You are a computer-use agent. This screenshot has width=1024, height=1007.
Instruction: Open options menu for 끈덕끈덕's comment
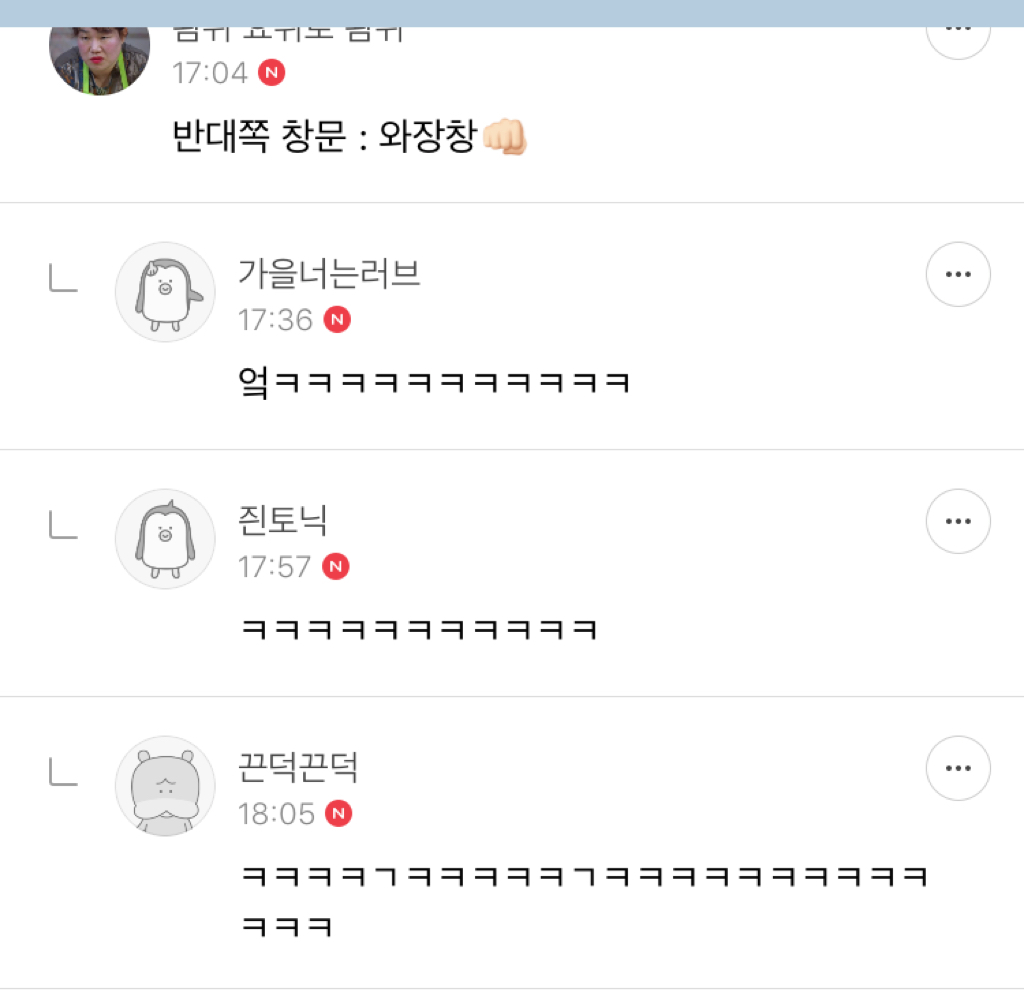click(958, 768)
